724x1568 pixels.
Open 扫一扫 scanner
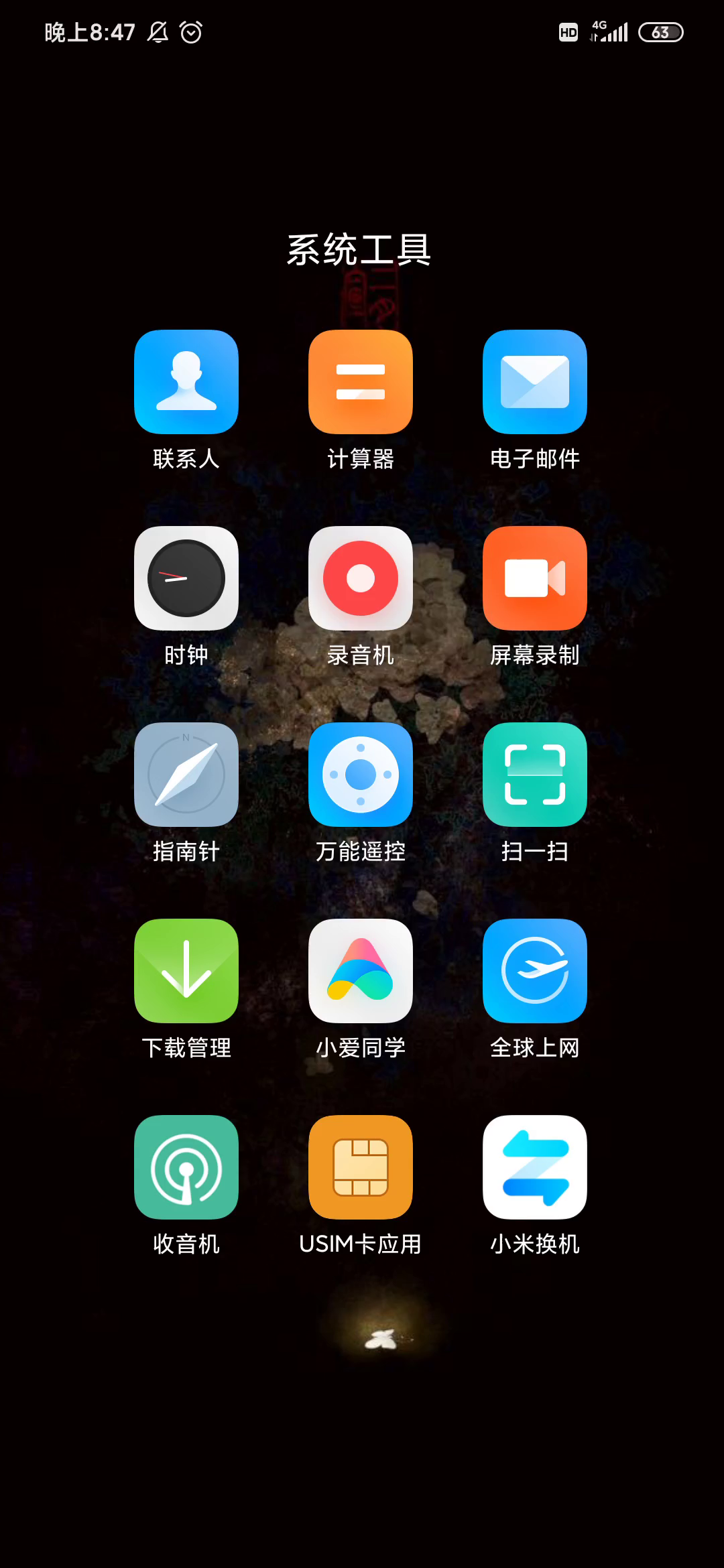click(x=535, y=775)
